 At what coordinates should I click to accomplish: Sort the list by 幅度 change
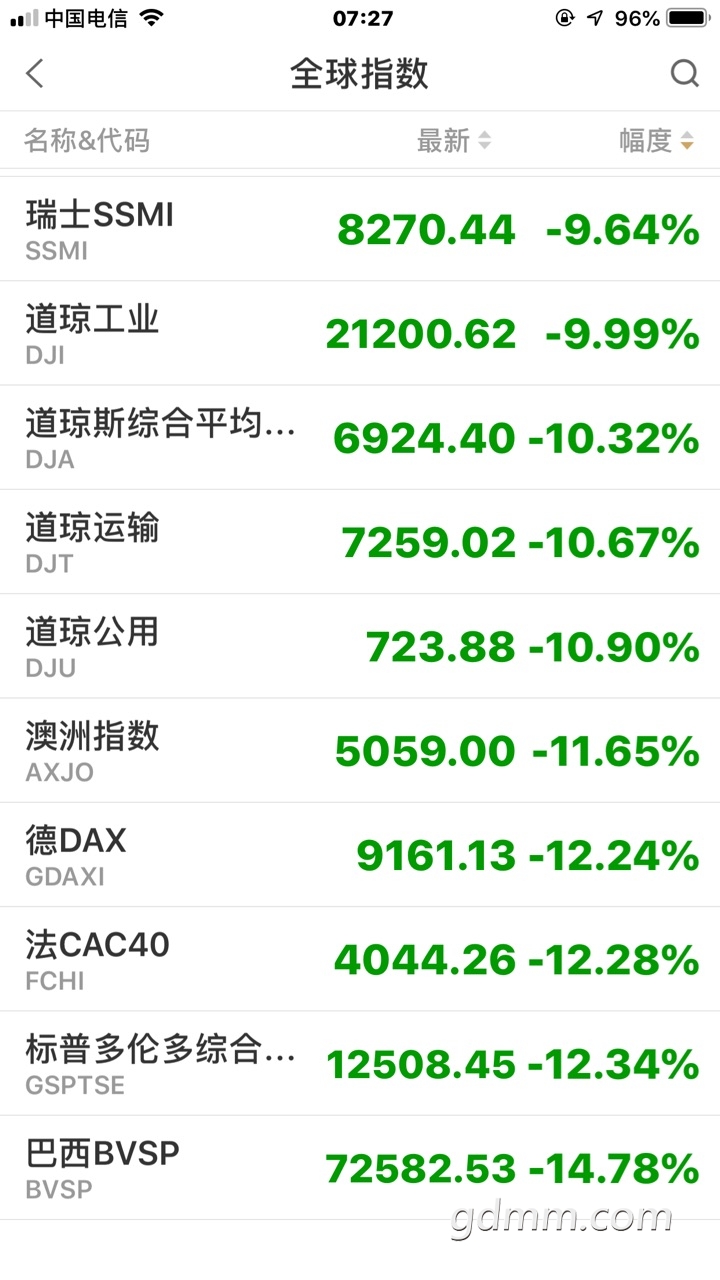tap(656, 141)
